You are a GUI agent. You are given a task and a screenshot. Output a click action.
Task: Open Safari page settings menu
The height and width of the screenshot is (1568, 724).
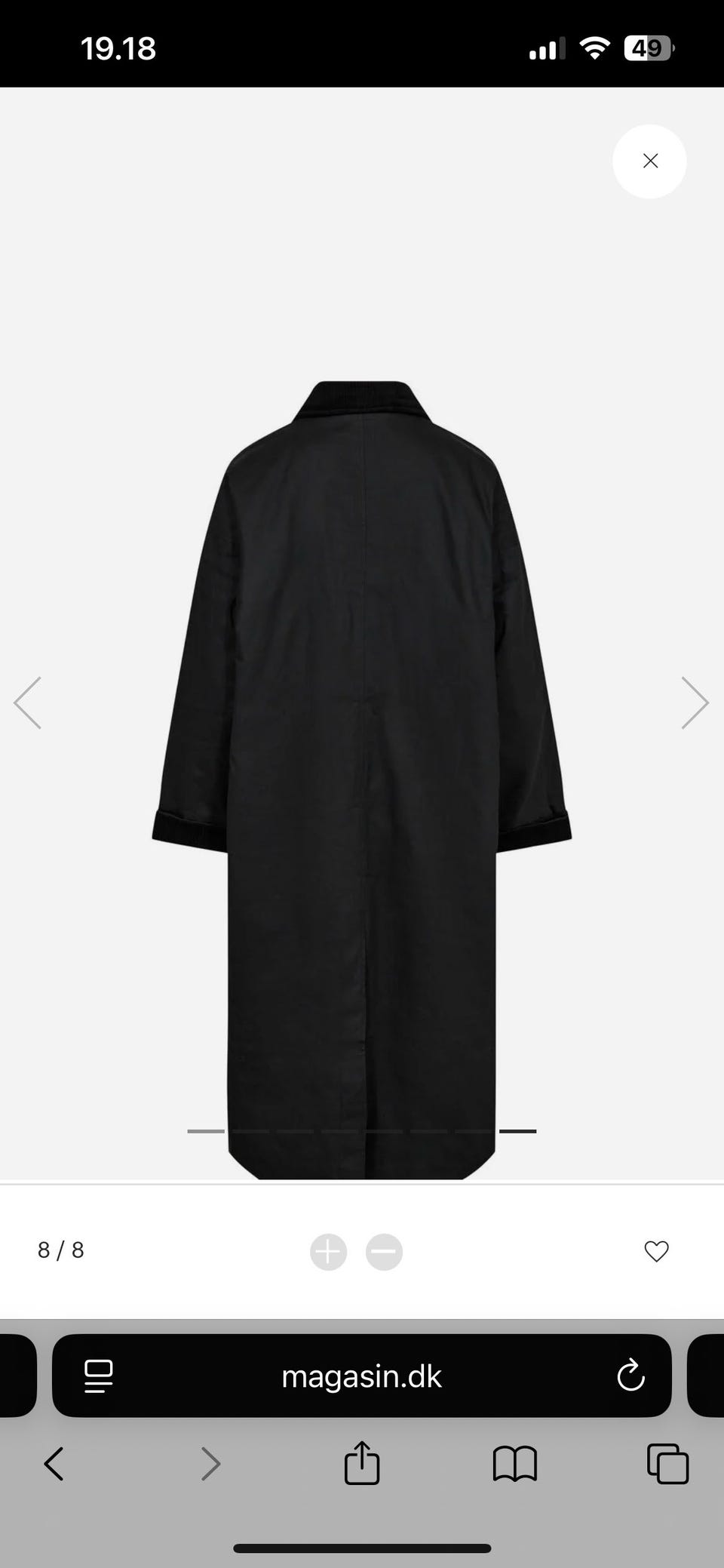tap(99, 1376)
